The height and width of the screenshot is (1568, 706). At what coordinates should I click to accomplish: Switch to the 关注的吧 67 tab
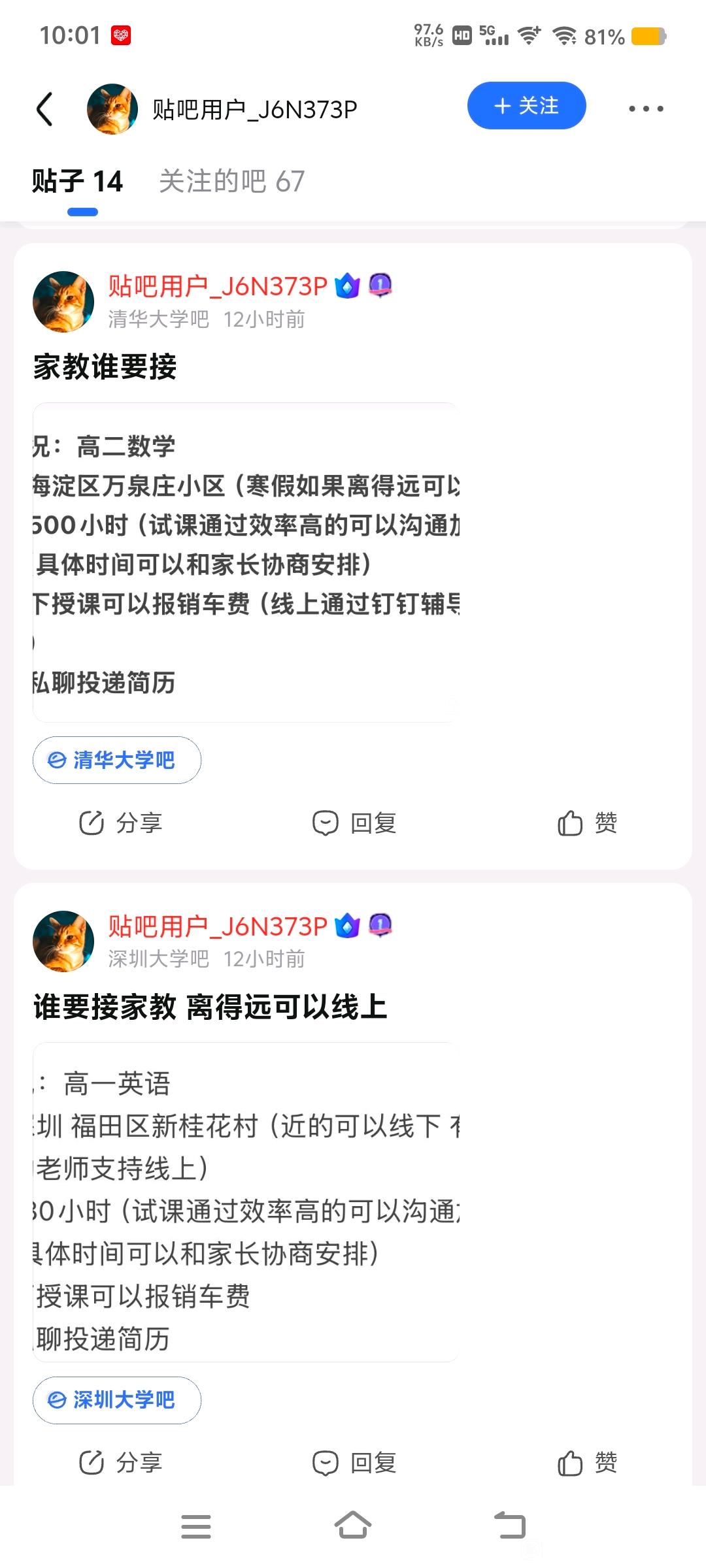point(231,182)
